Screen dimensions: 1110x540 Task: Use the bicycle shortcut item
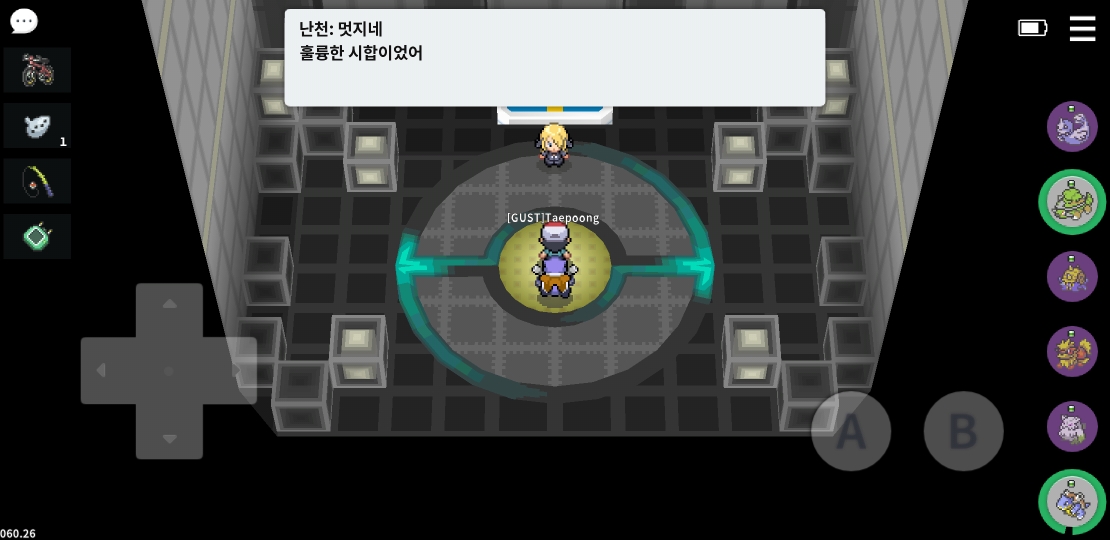click(x=37, y=70)
